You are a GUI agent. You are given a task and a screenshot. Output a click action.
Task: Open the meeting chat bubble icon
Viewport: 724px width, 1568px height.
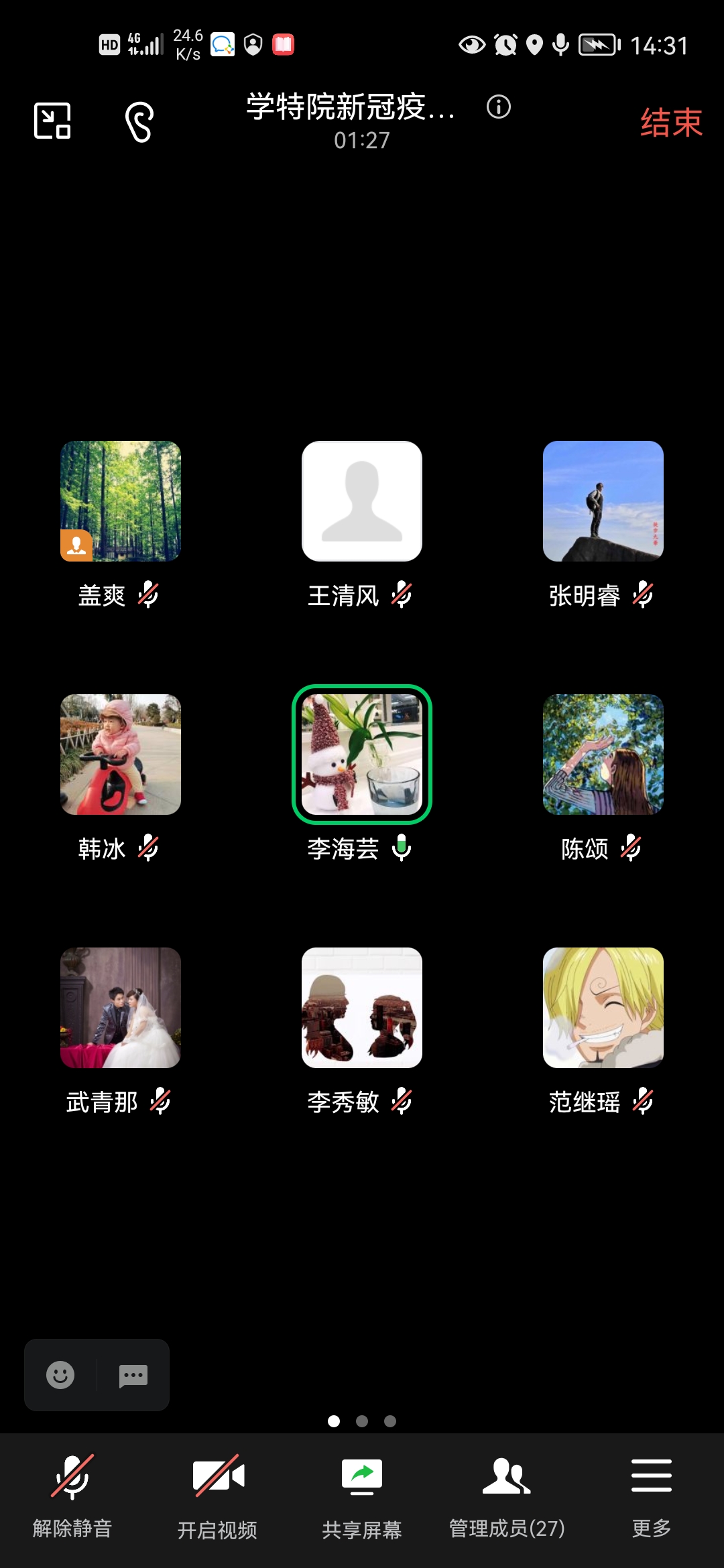click(133, 1375)
